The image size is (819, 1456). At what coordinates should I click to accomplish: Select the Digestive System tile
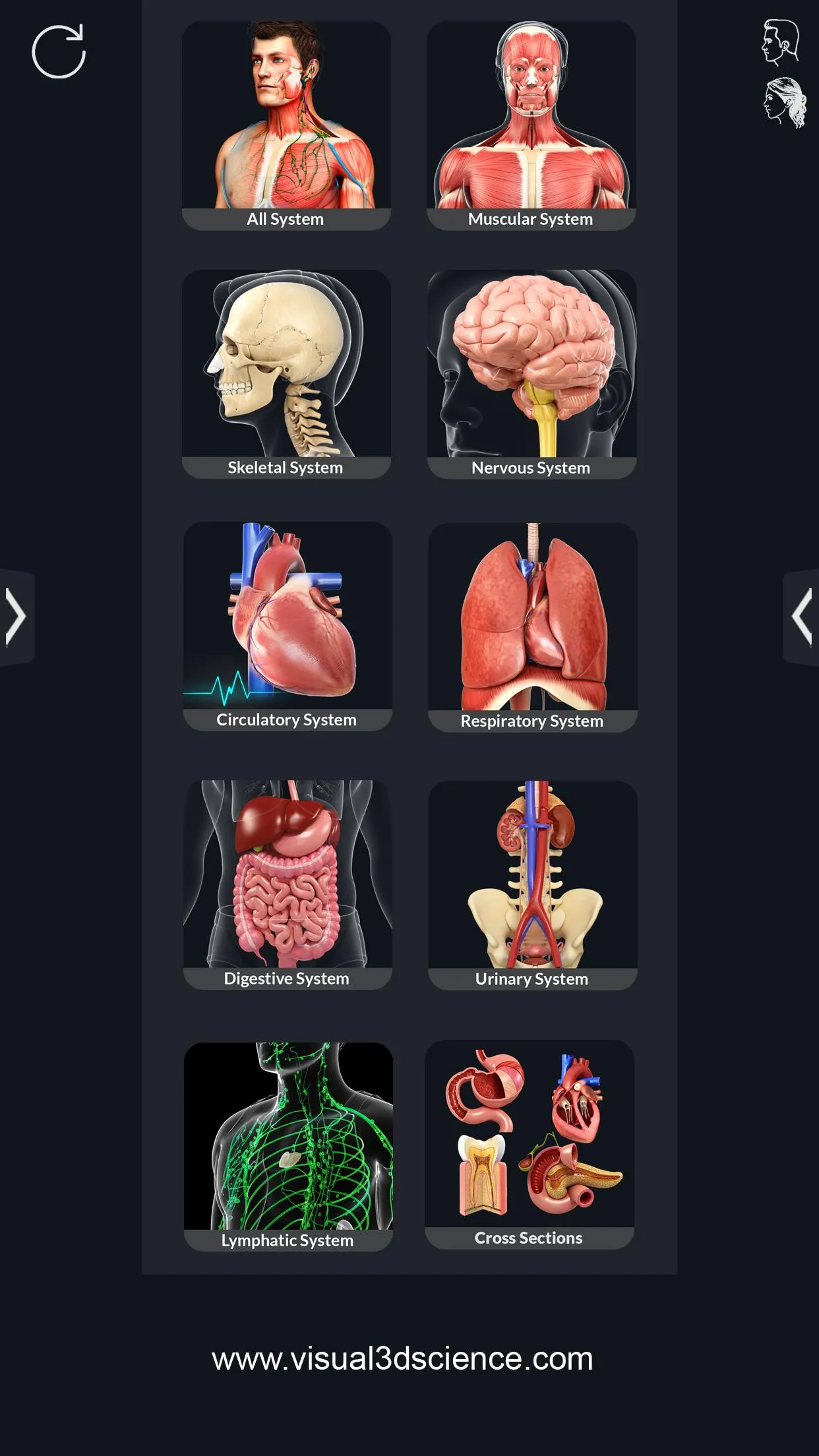click(288, 884)
